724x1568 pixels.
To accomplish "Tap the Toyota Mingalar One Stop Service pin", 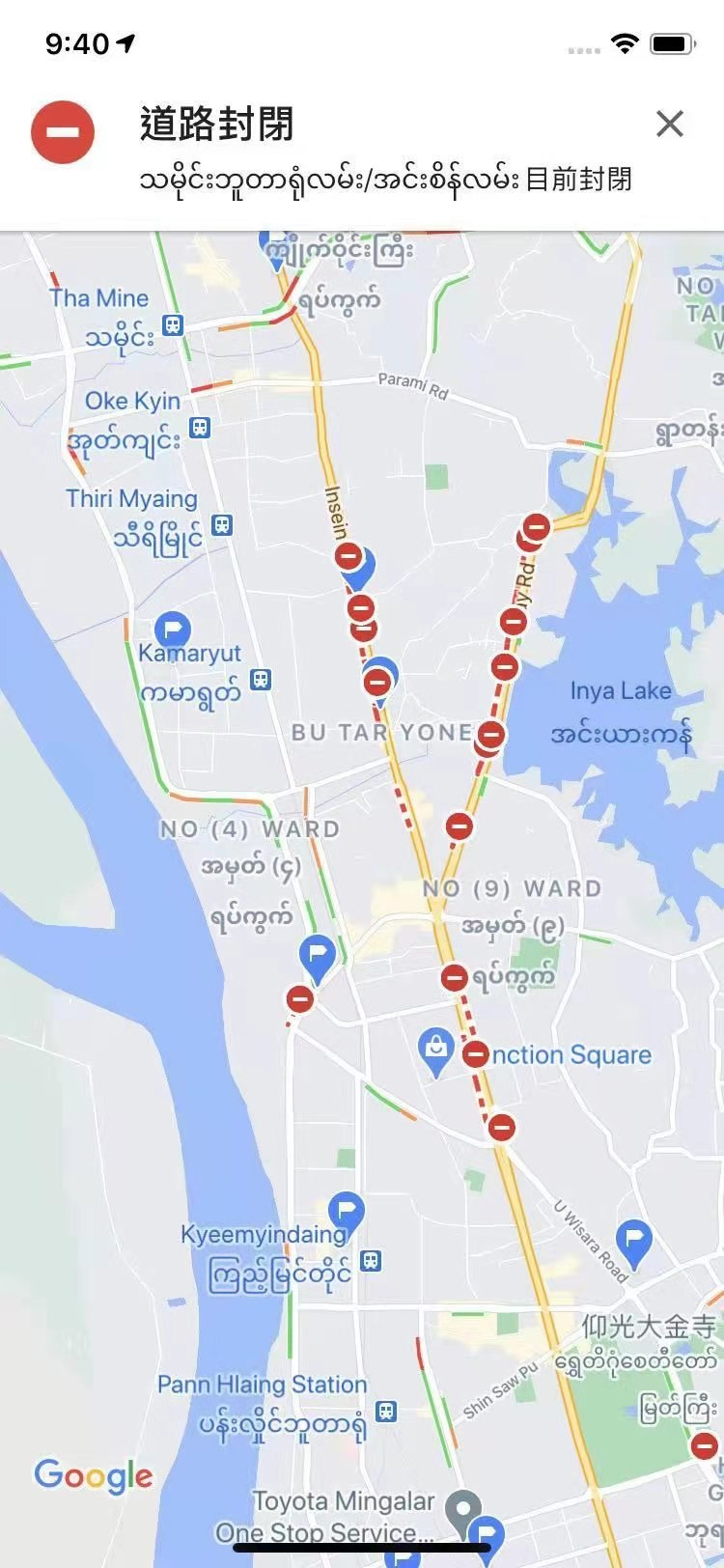I will pyautogui.click(x=464, y=1507).
